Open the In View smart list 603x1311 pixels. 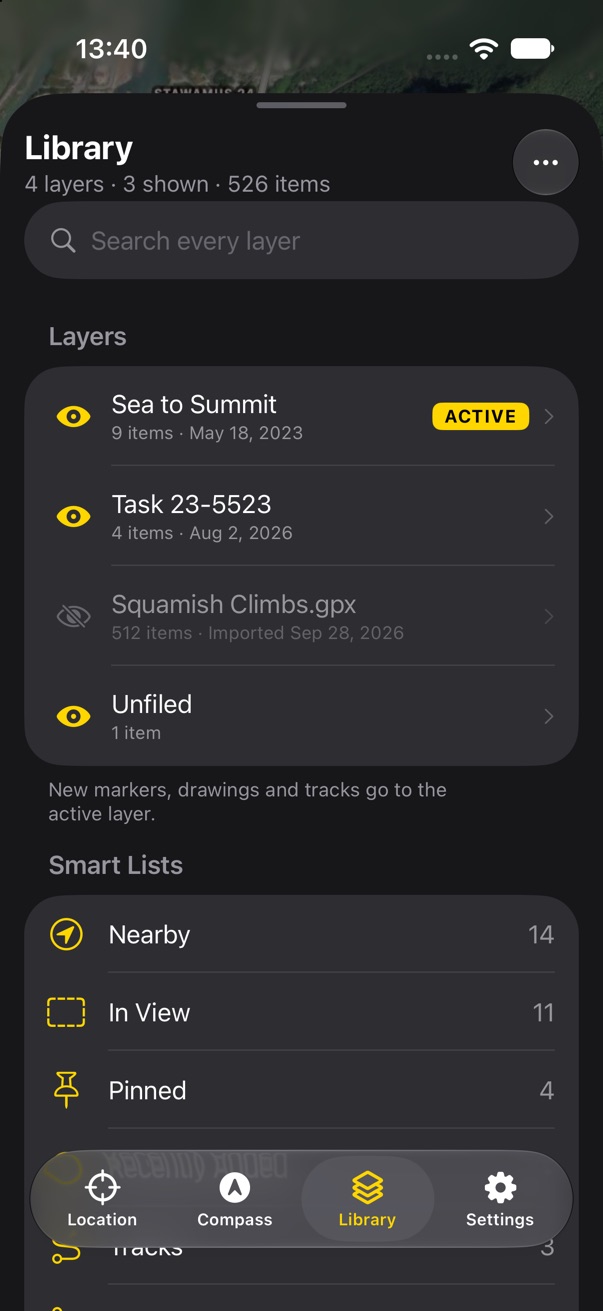(301, 1012)
